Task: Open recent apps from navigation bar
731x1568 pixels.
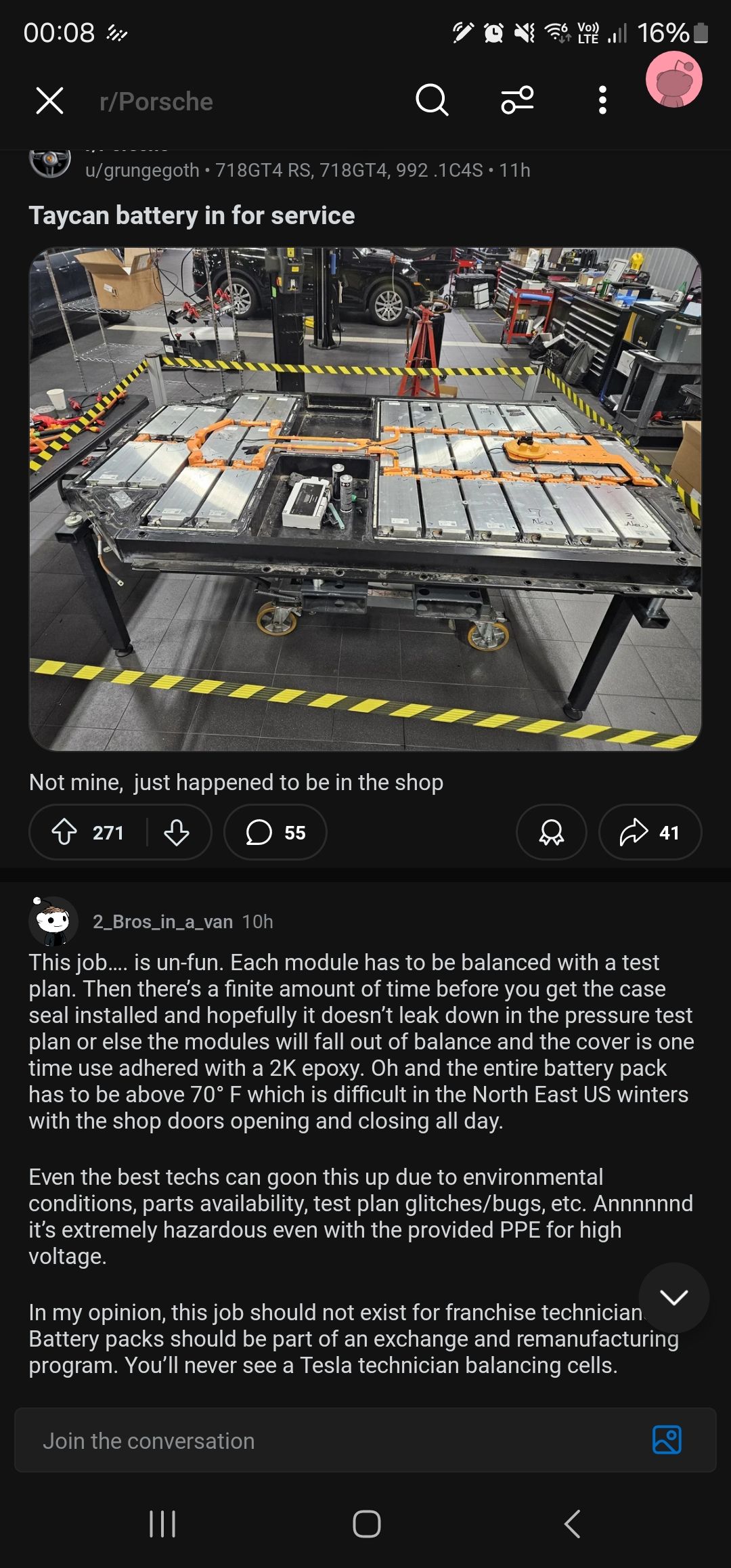Action: (x=162, y=1524)
